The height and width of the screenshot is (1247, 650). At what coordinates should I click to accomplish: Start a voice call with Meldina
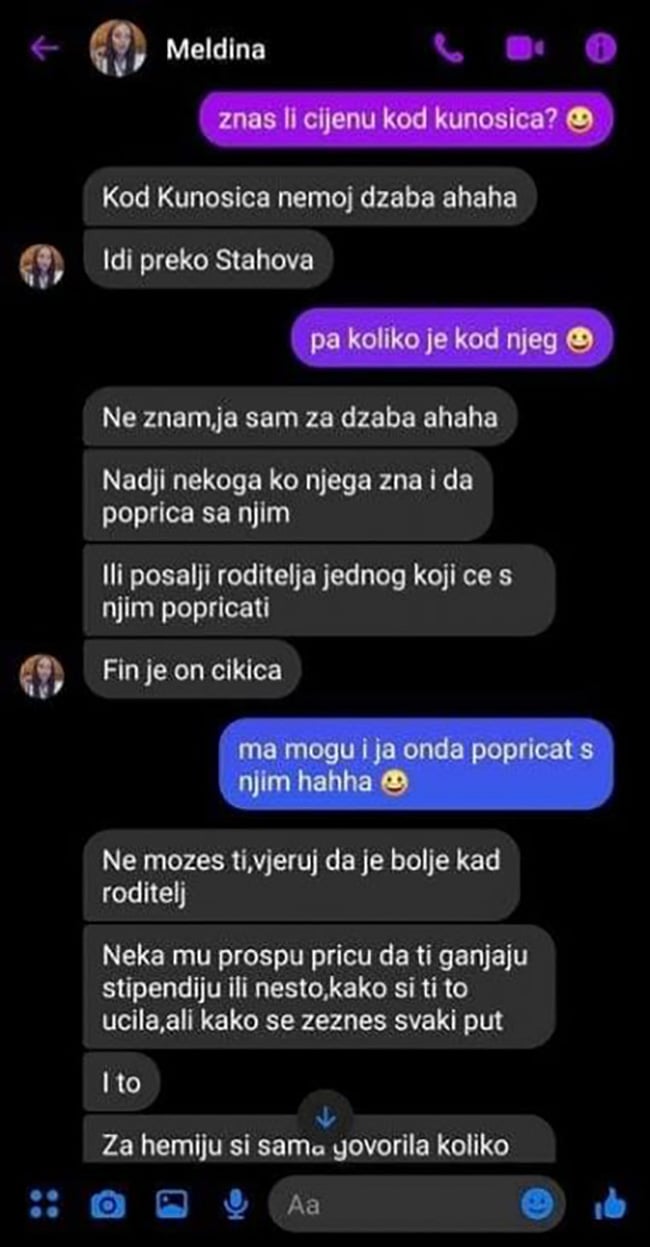[450, 49]
